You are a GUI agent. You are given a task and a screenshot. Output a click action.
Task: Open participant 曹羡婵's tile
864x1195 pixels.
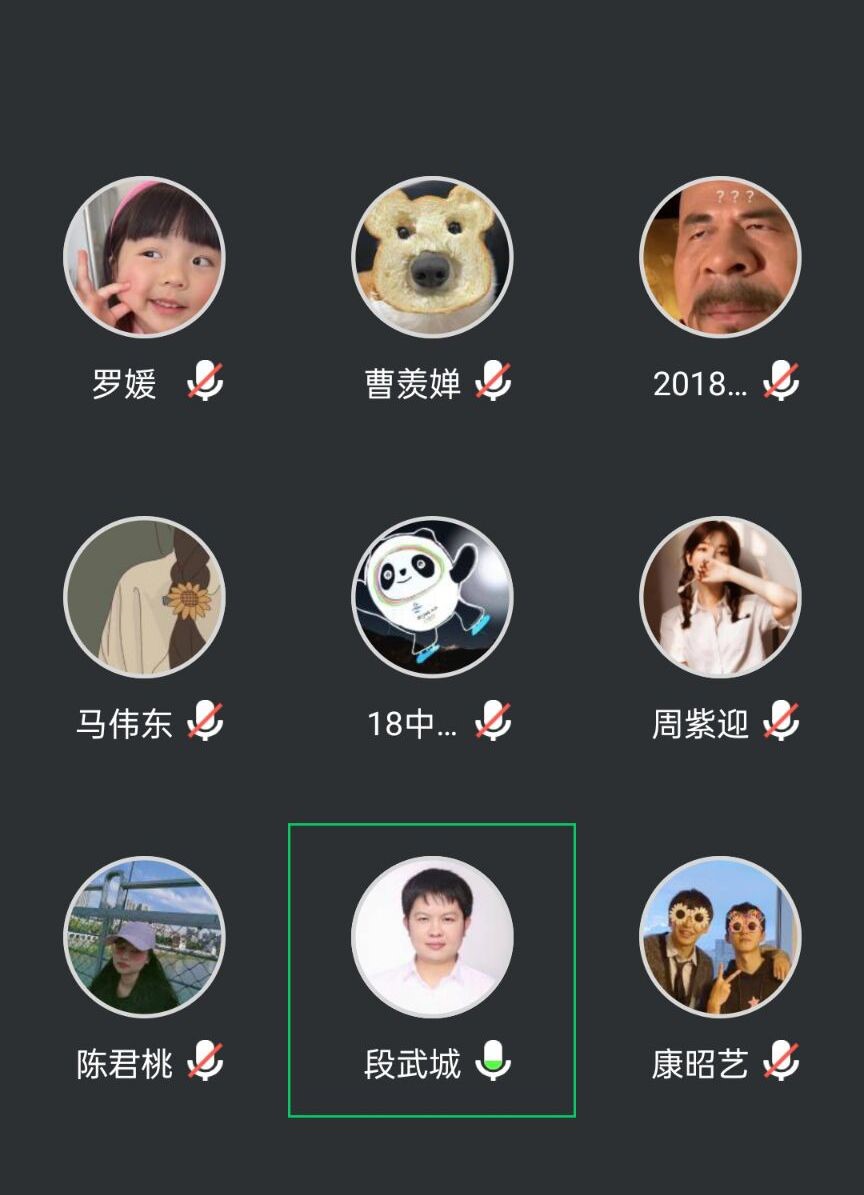coord(432,257)
